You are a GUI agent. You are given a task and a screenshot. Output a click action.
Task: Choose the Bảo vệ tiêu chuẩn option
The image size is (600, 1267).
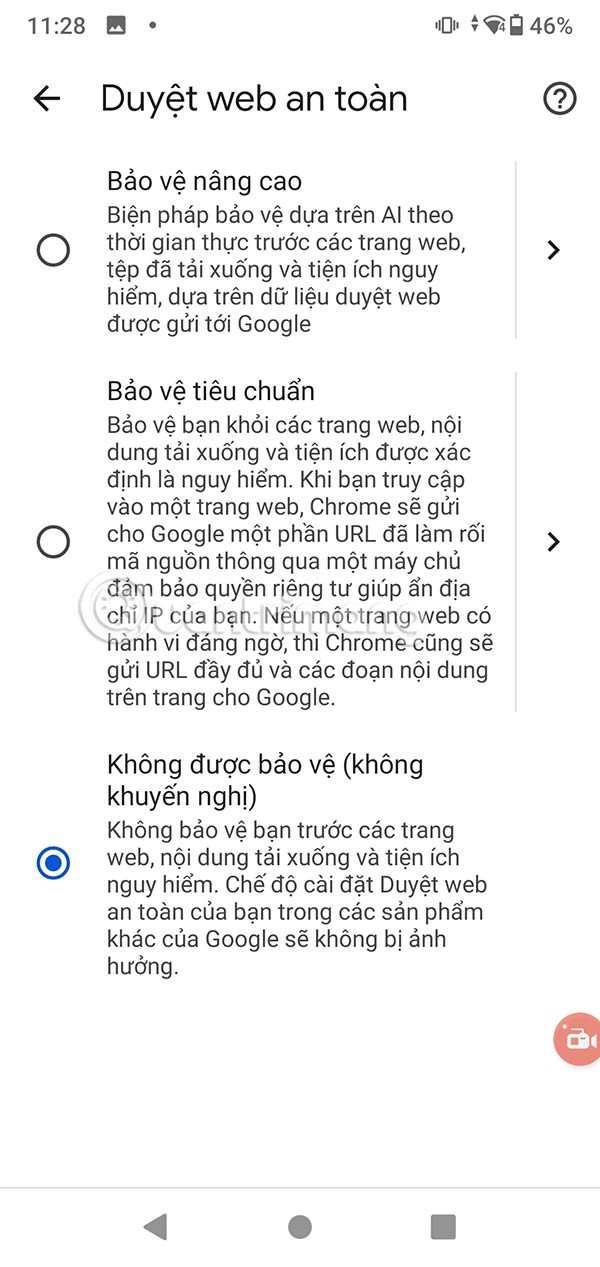(53, 542)
